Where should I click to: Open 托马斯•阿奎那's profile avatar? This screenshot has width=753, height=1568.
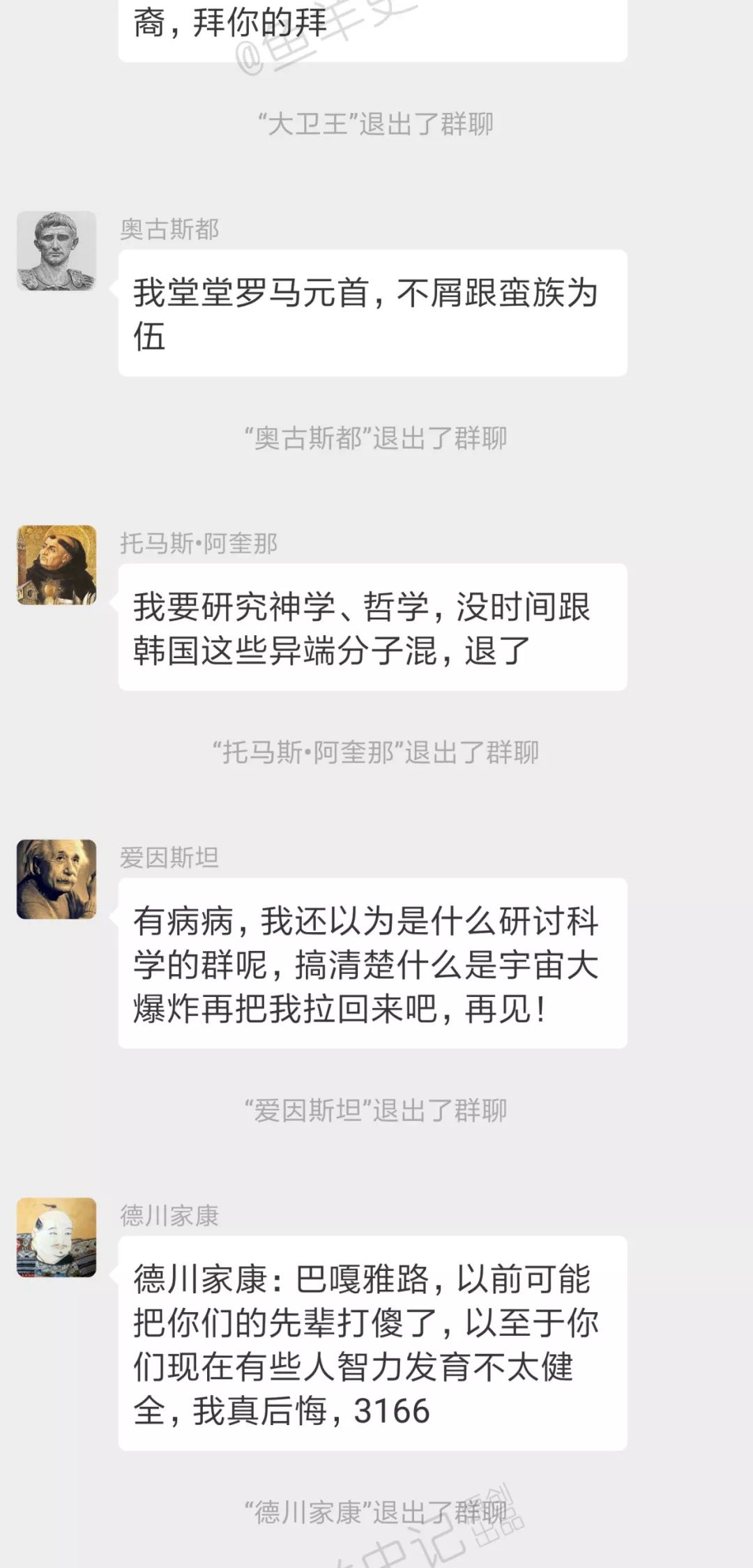[56, 565]
